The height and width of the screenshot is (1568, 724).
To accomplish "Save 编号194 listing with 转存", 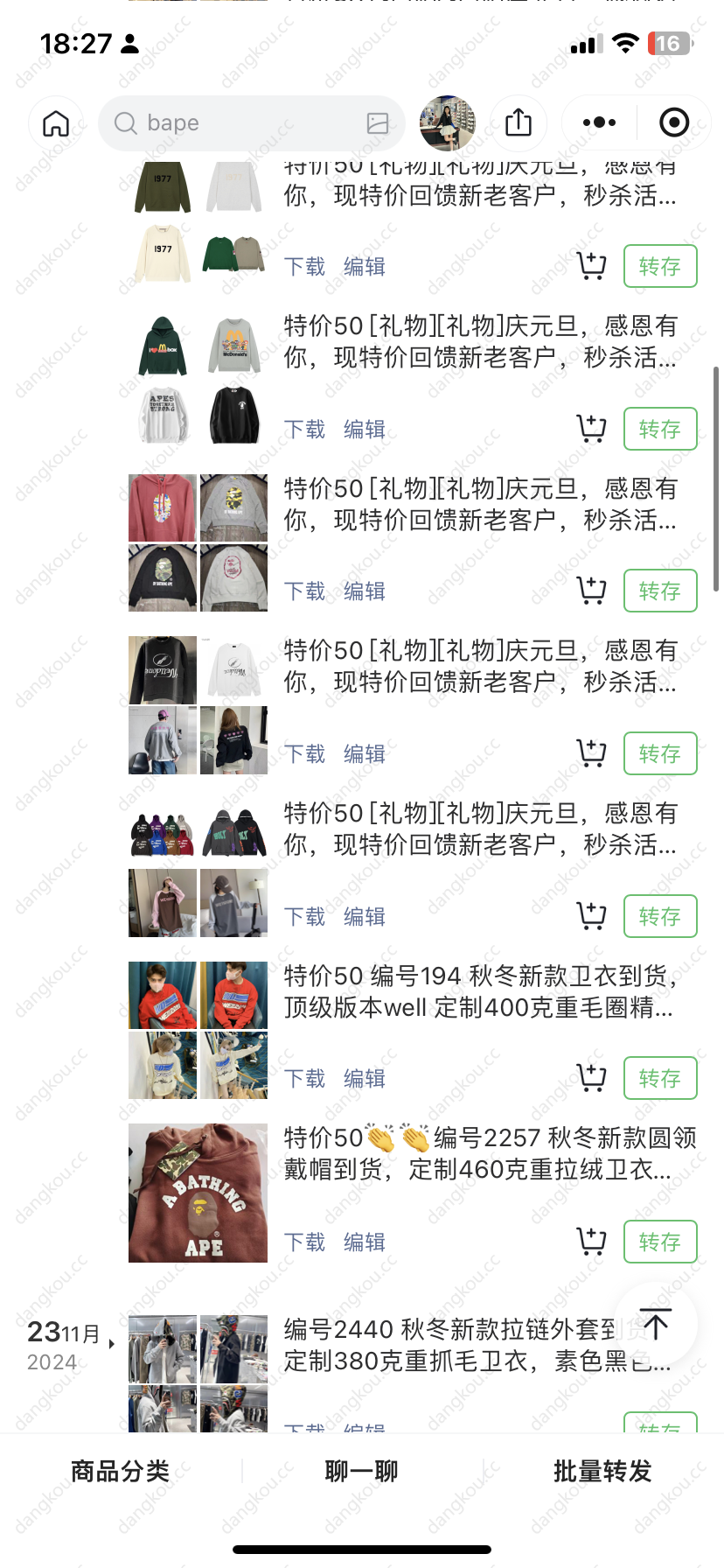I will pyautogui.click(x=660, y=1078).
